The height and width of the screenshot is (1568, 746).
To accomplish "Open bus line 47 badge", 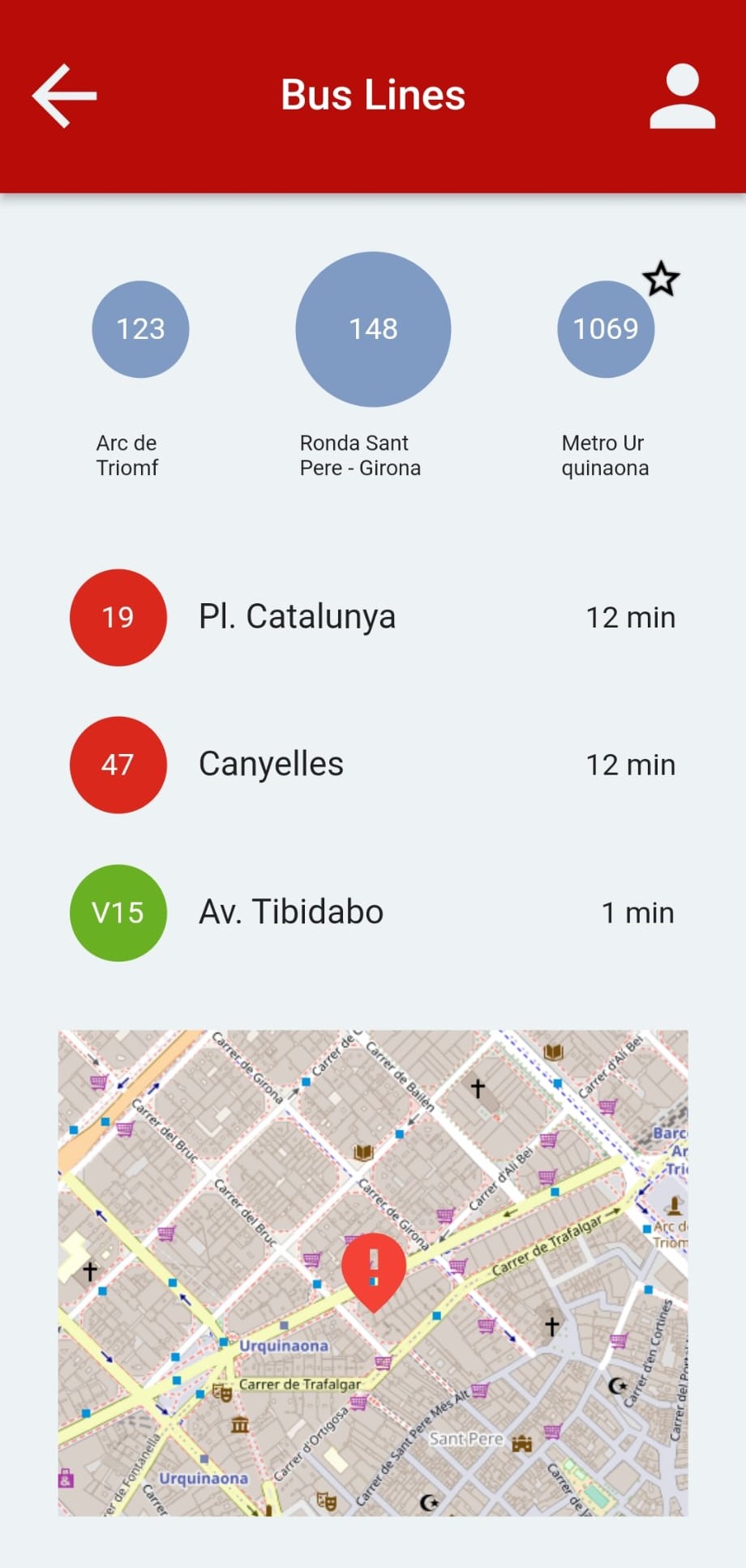I will [x=118, y=765].
